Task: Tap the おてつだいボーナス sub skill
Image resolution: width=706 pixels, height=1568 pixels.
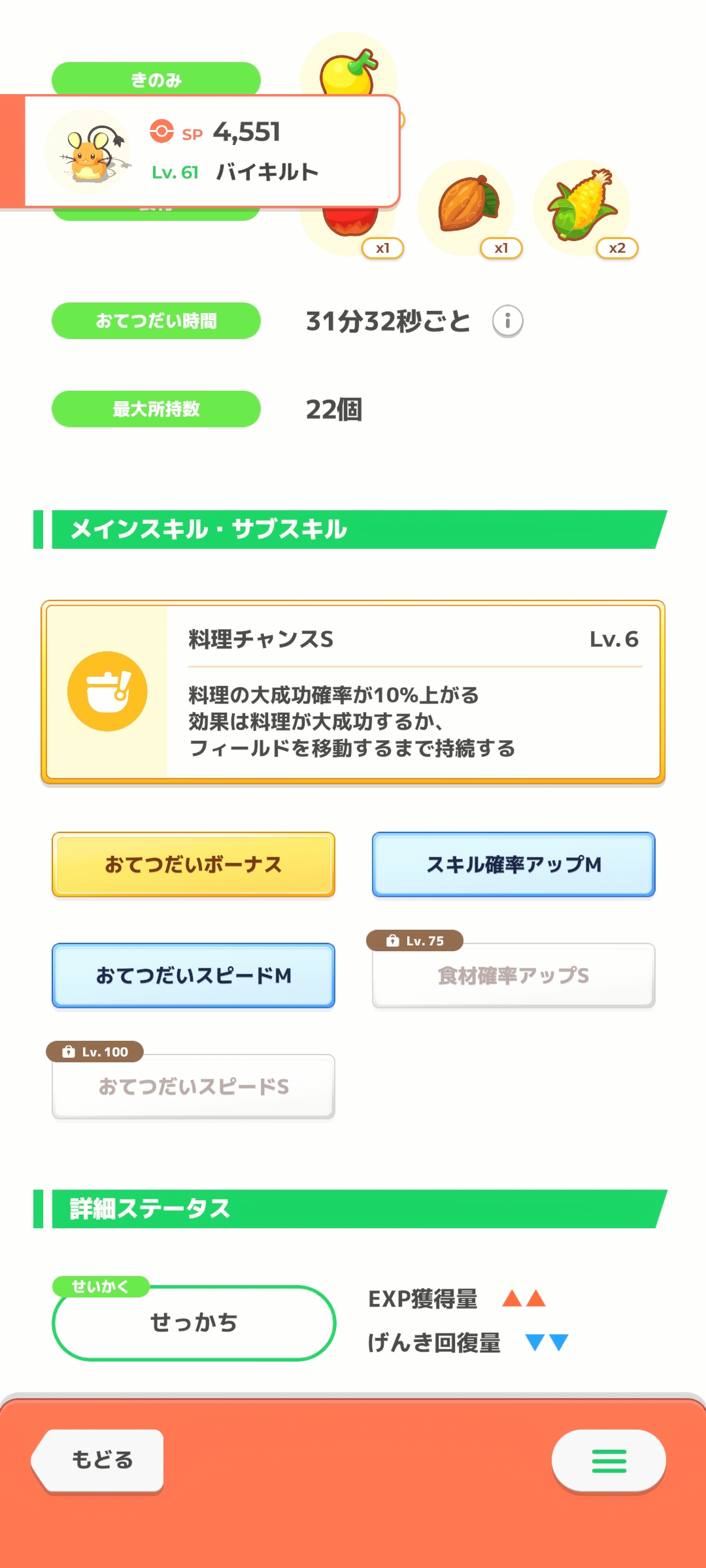Action: (x=193, y=864)
